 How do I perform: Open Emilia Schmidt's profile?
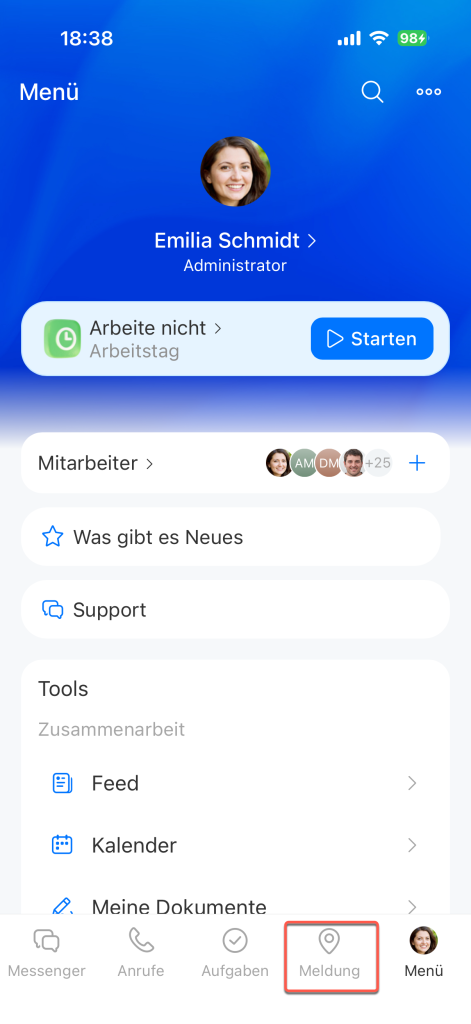pyautogui.click(x=235, y=240)
